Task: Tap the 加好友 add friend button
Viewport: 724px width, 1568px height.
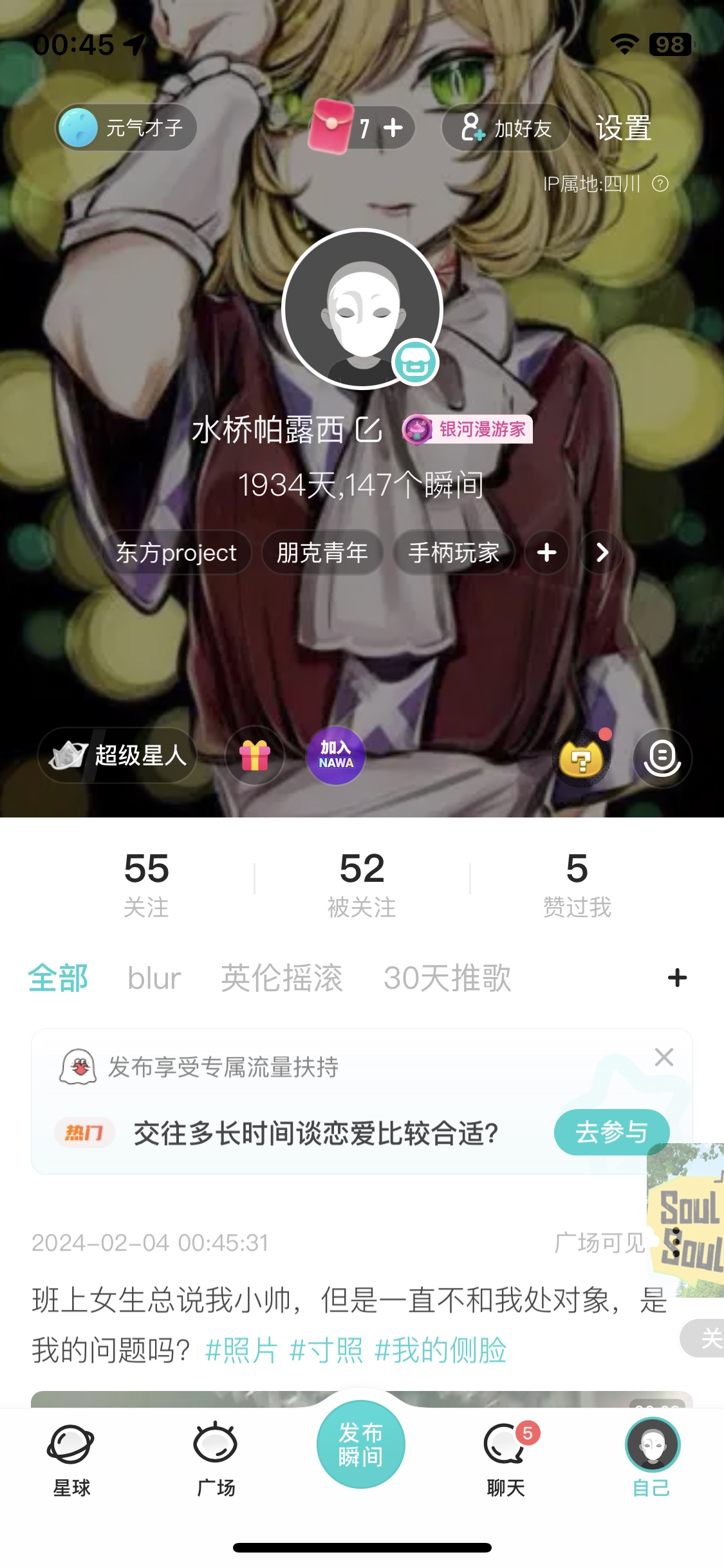Action: click(x=506, y=128)
